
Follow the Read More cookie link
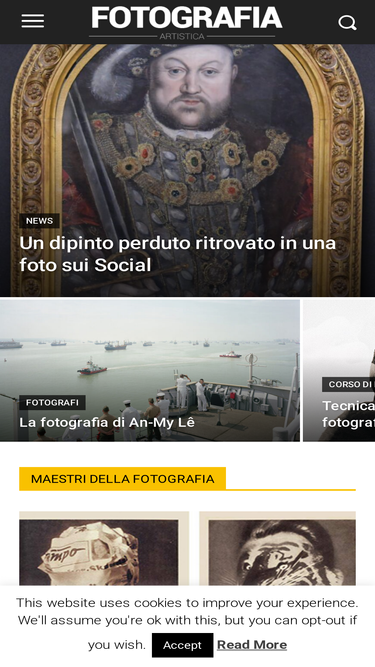[x=252, y=645]
